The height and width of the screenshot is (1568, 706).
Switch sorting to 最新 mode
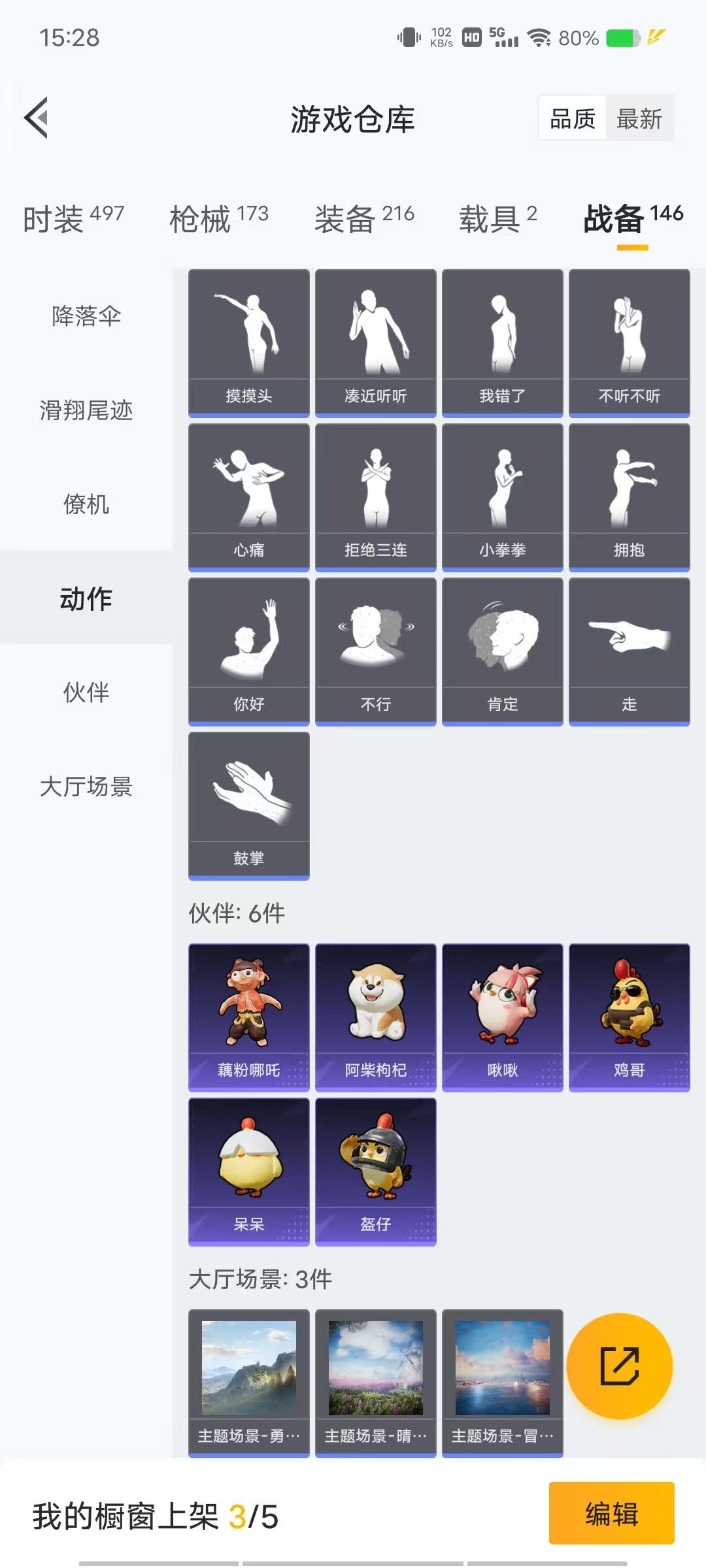[640, 118]
